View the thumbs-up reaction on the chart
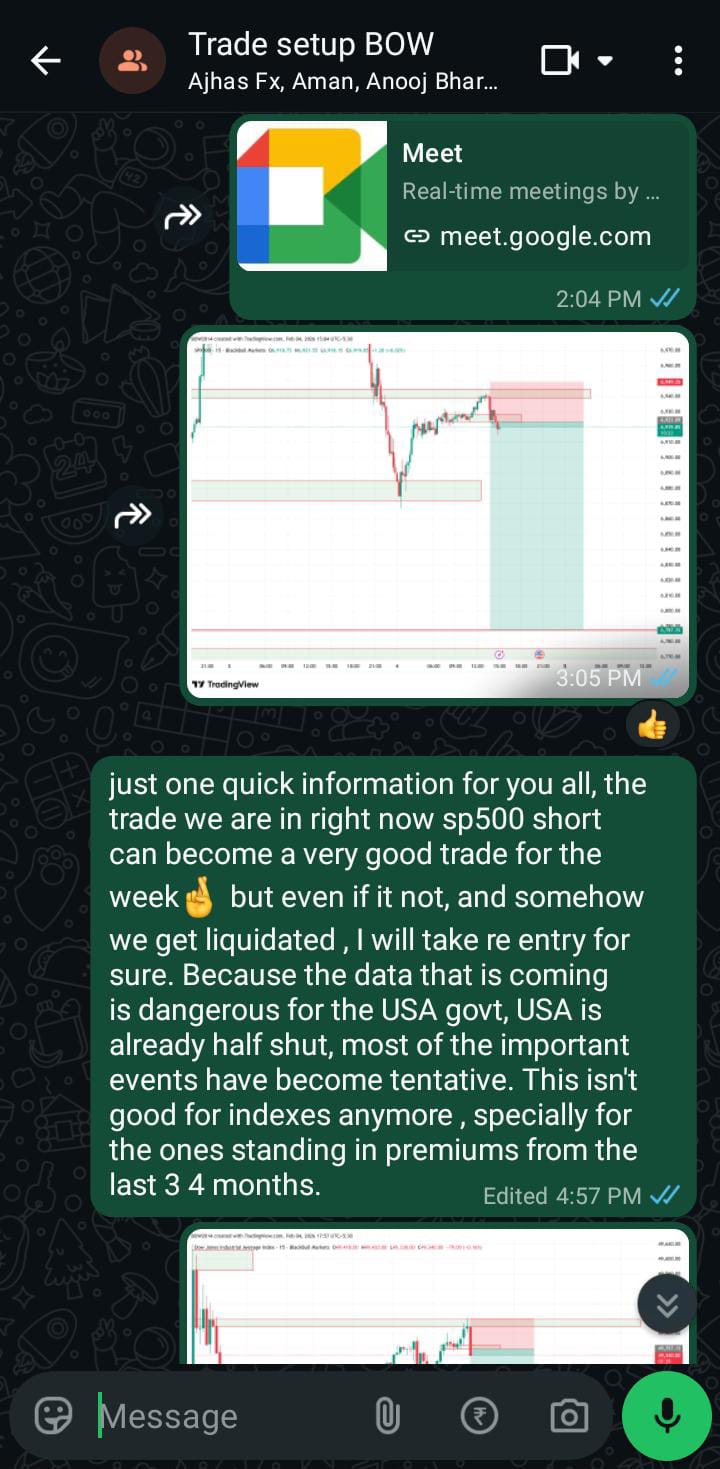Viewport: 720px width, 1469px height. (651, 726)
